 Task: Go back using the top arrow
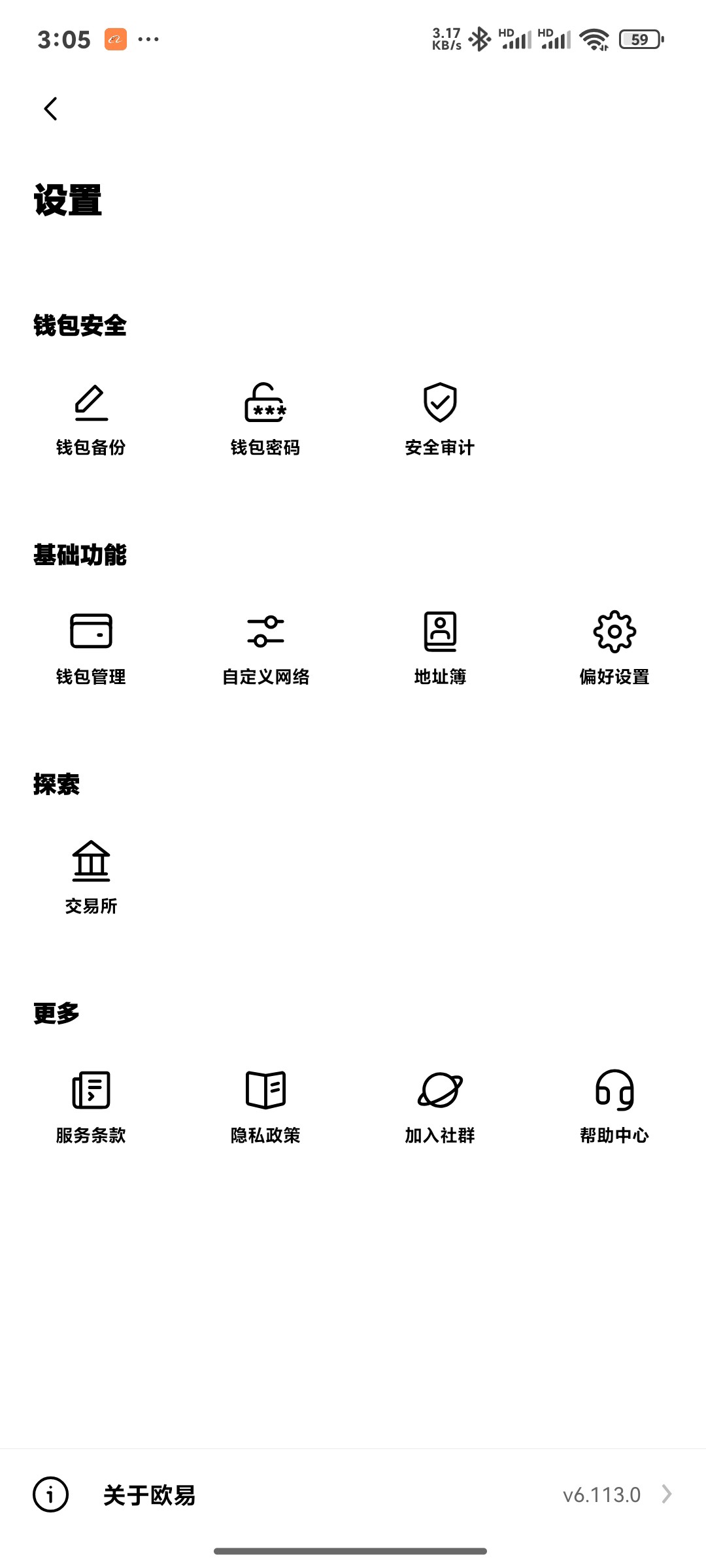click(50, 108)
